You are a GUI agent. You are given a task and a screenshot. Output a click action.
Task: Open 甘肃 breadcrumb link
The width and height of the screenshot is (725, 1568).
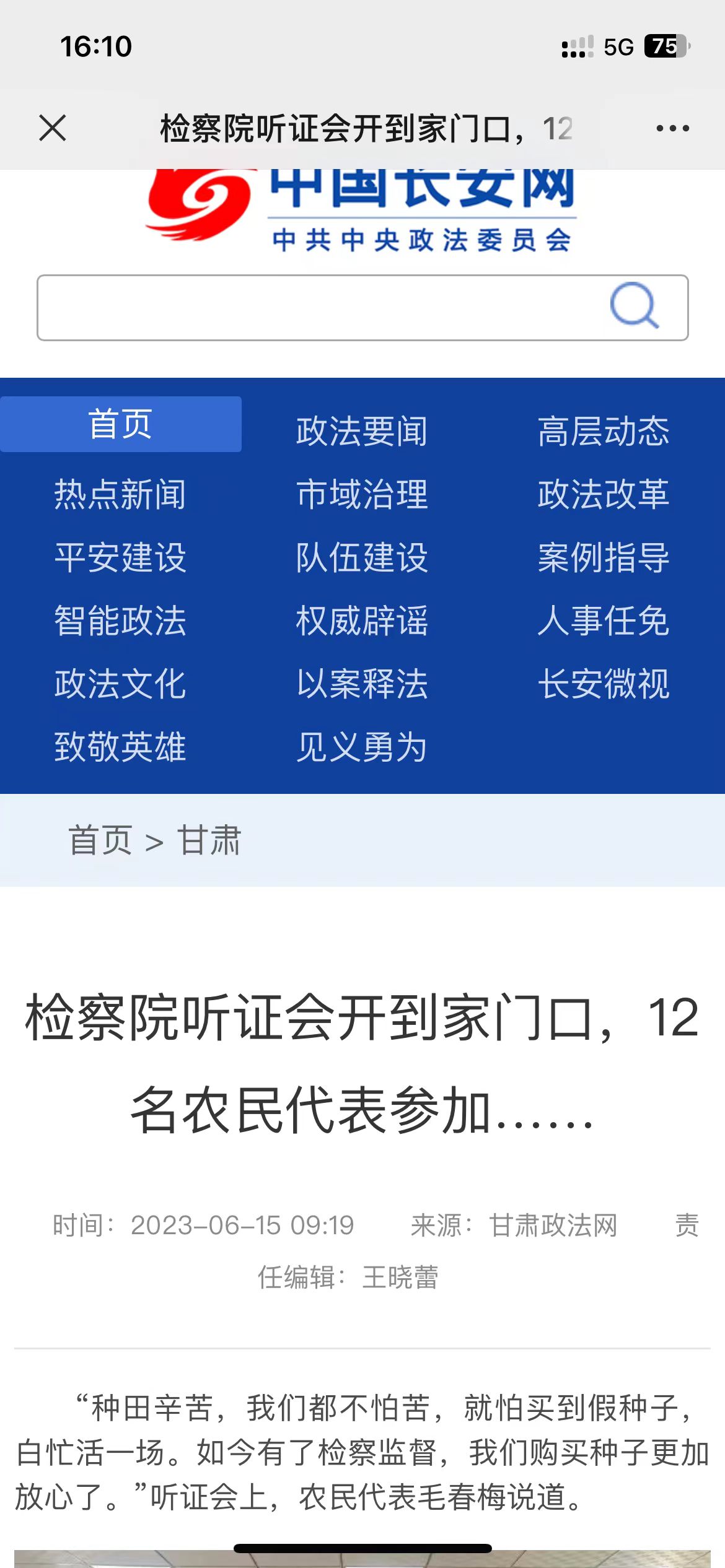pyautogui.click(x=209, y=840)
